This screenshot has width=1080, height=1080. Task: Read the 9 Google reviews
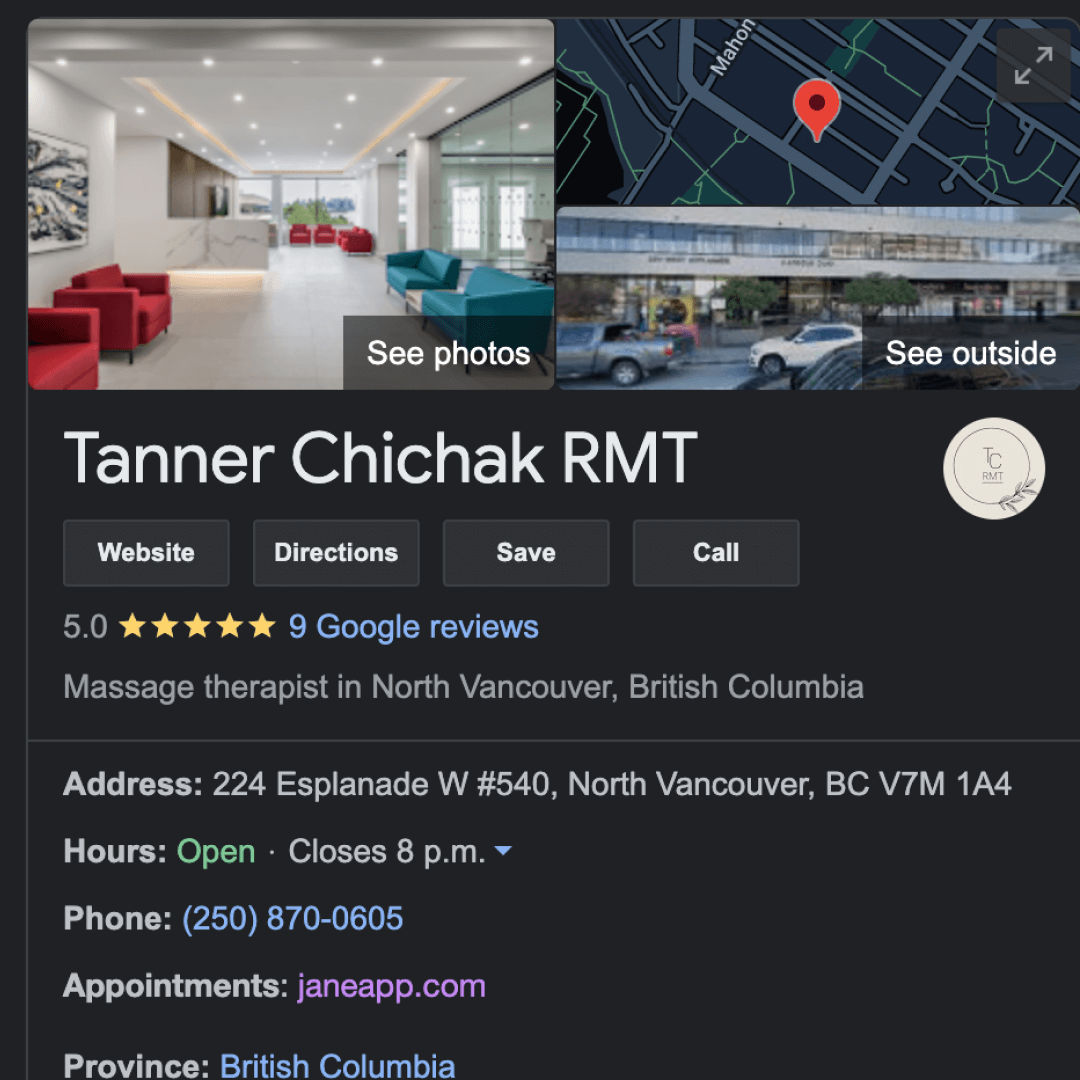click(413, 627)
